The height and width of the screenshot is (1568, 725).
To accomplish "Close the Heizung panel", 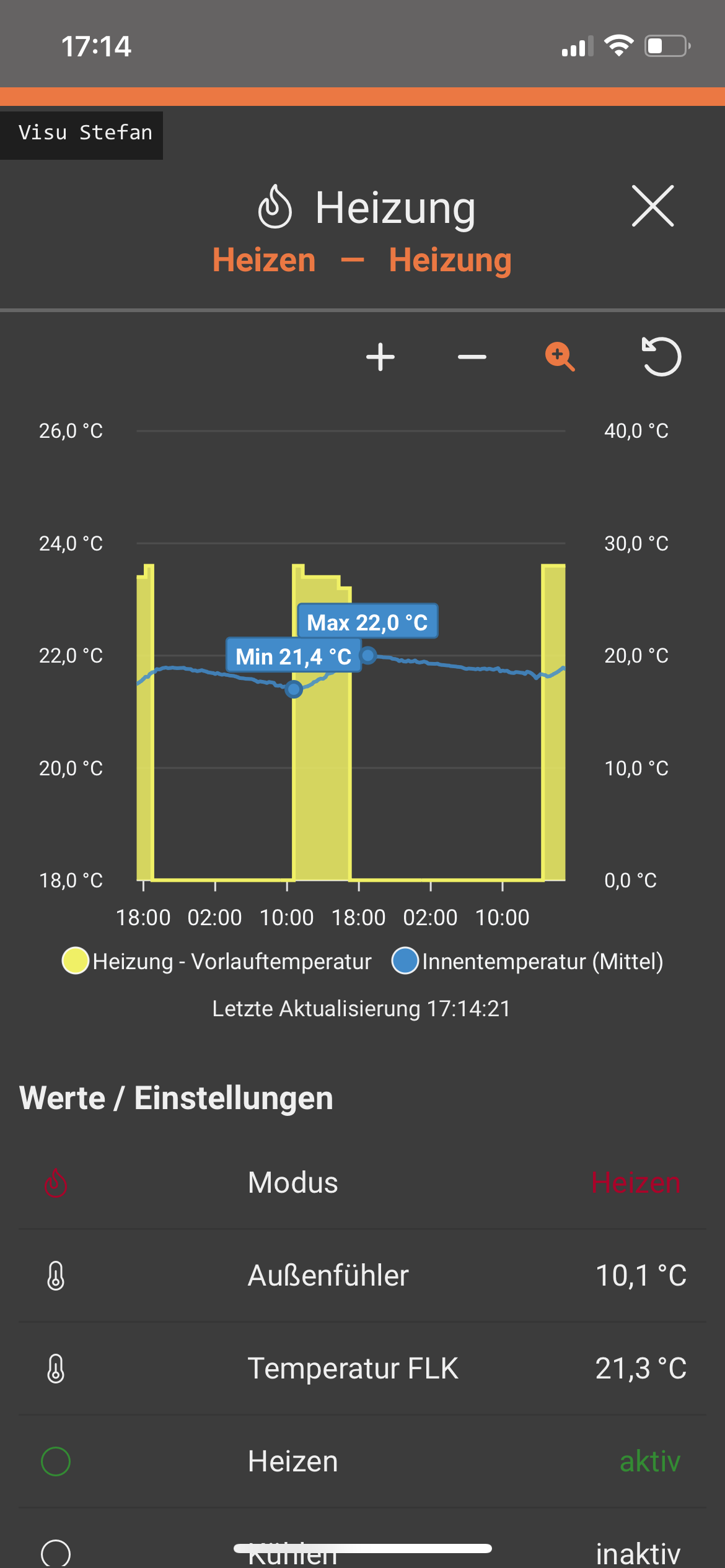I will coord(652,206).
